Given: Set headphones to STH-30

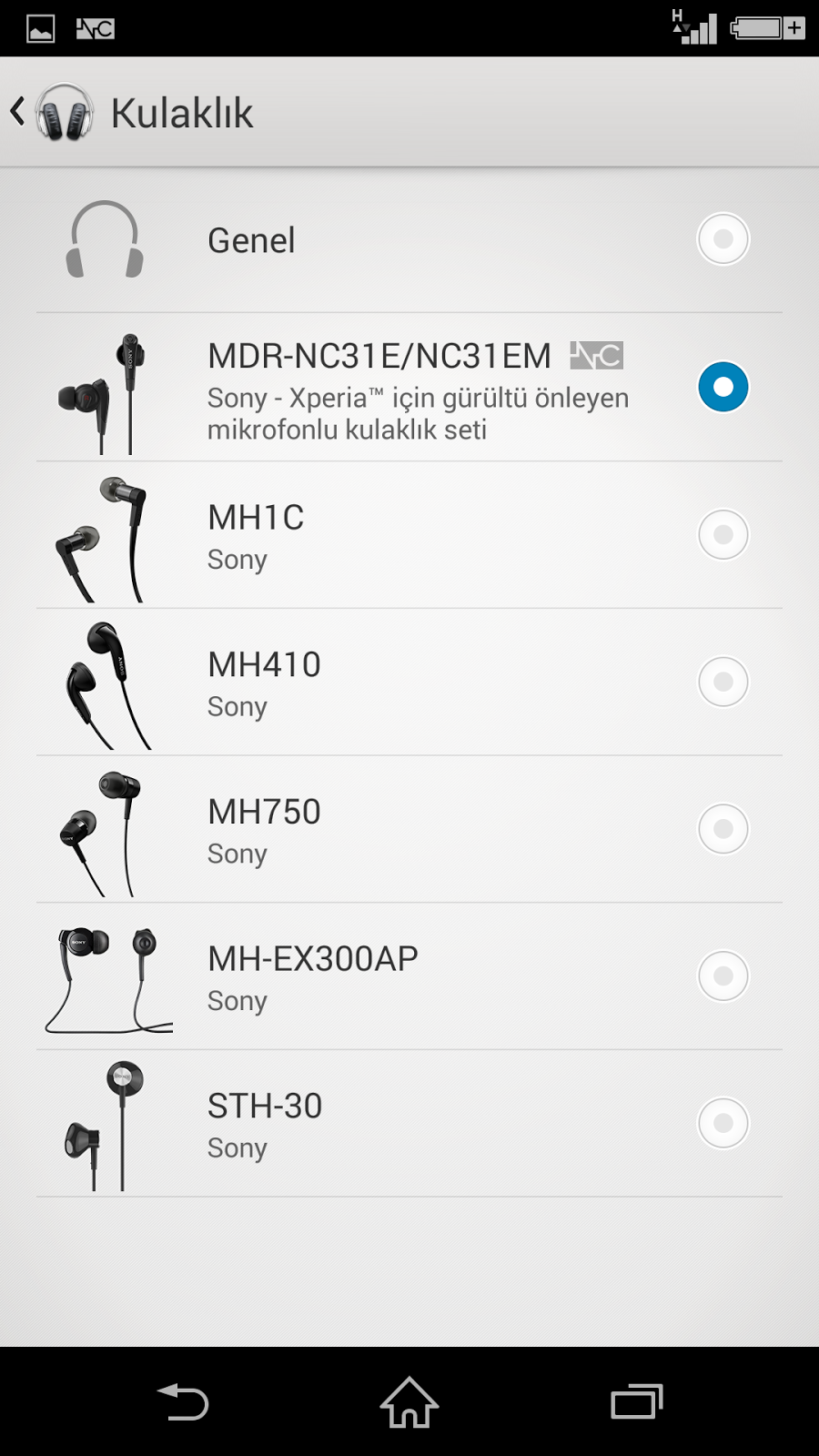Looking at the screenshot, I should [x=723, y=1123].
